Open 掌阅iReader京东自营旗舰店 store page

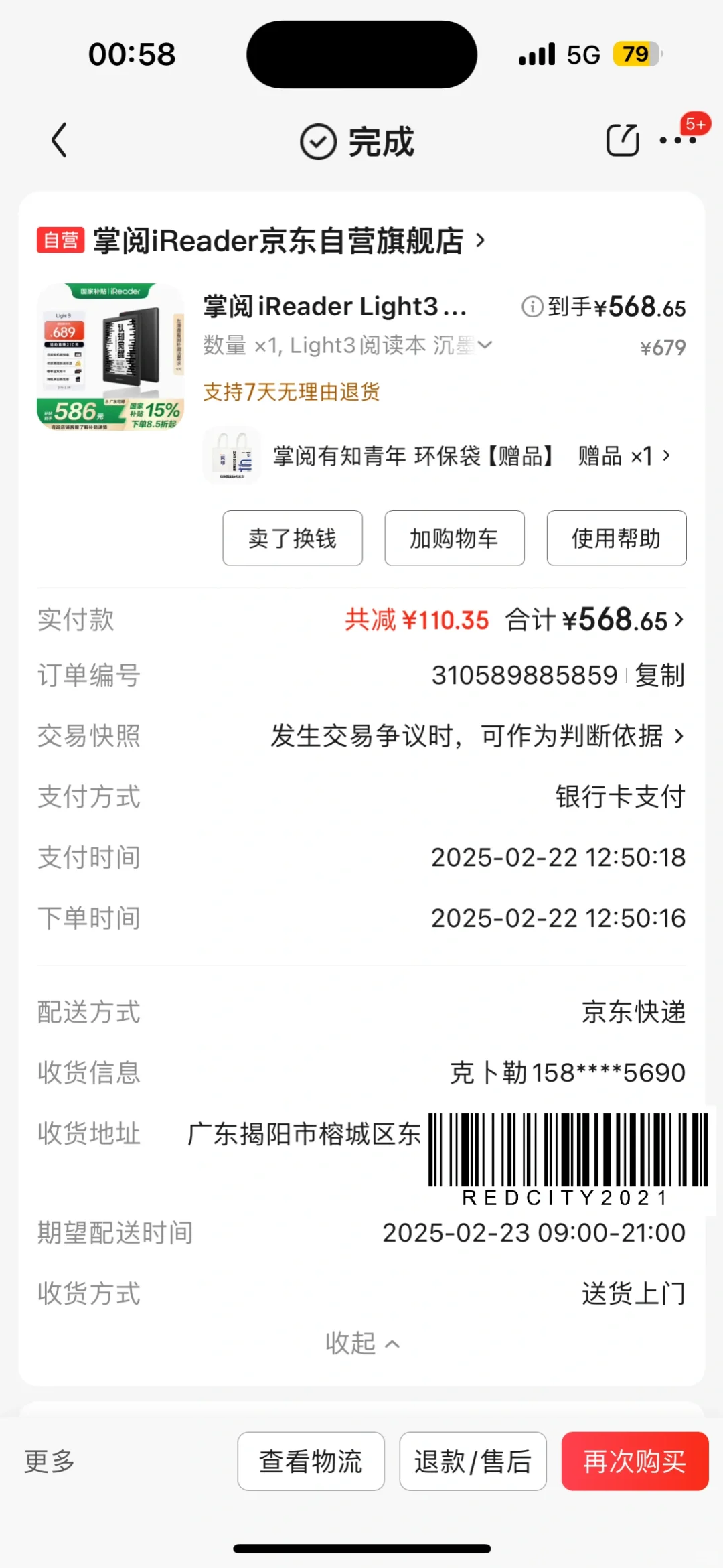coord(278,241)
